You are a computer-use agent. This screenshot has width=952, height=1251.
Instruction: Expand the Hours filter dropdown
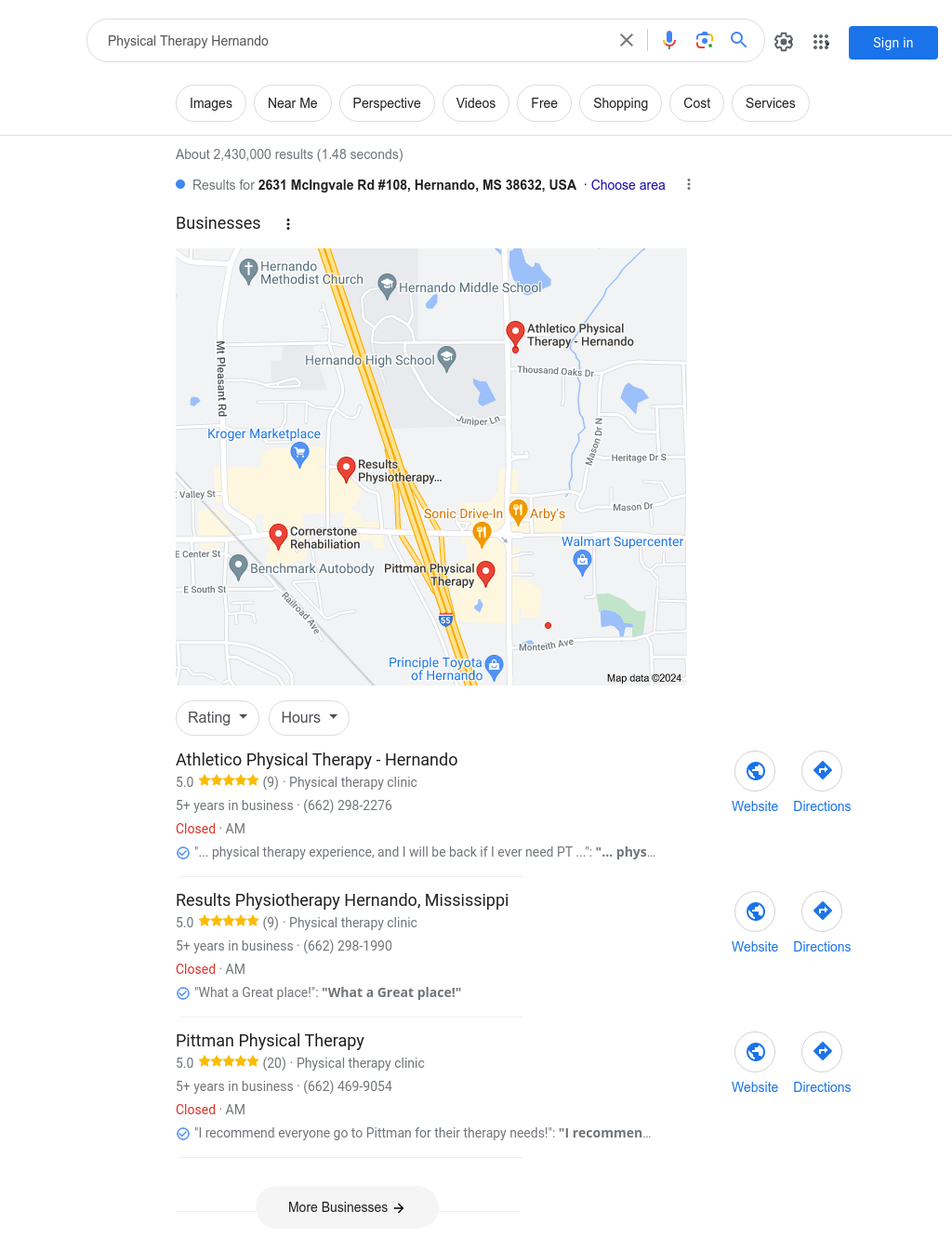309,718
